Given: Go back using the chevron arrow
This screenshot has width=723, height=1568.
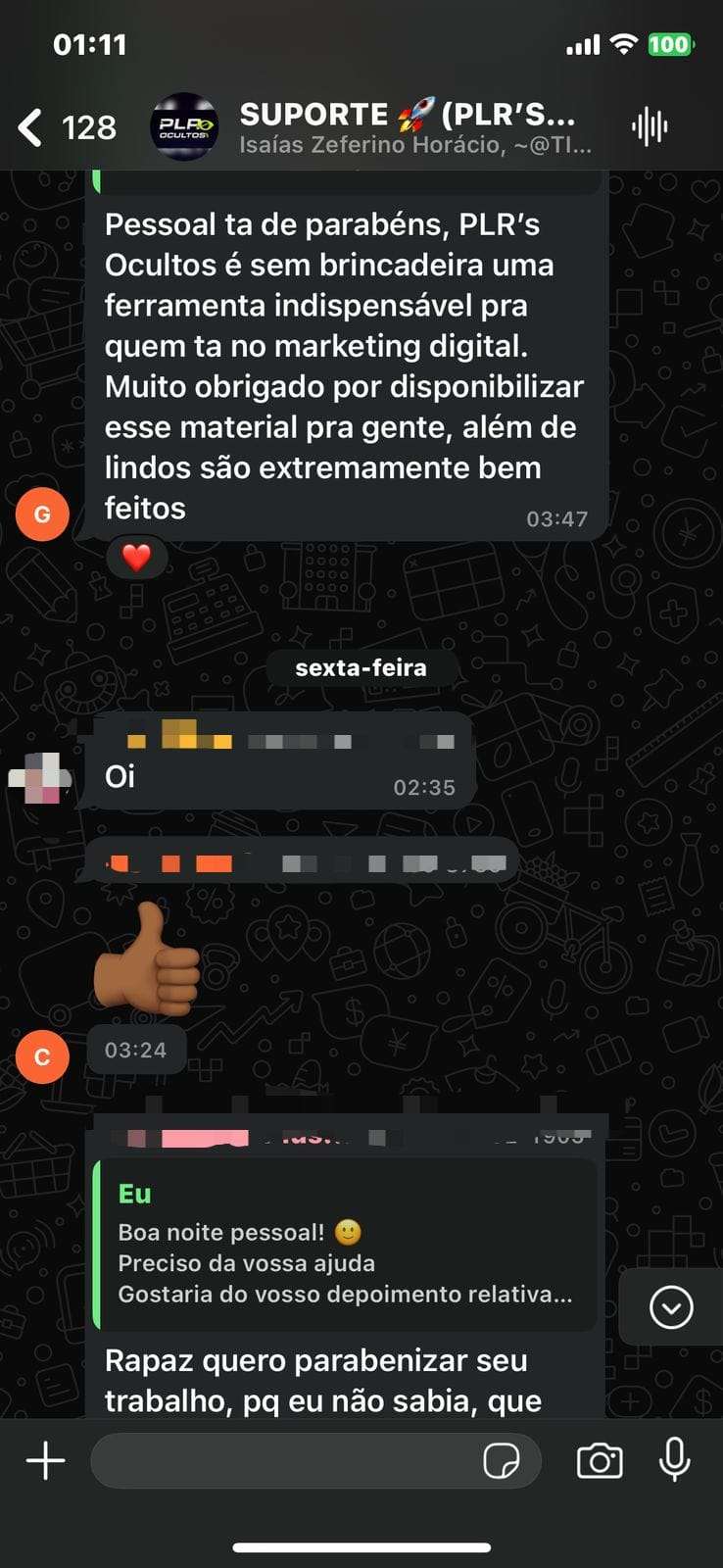Looking at the screenshot, I should [28, 126].
